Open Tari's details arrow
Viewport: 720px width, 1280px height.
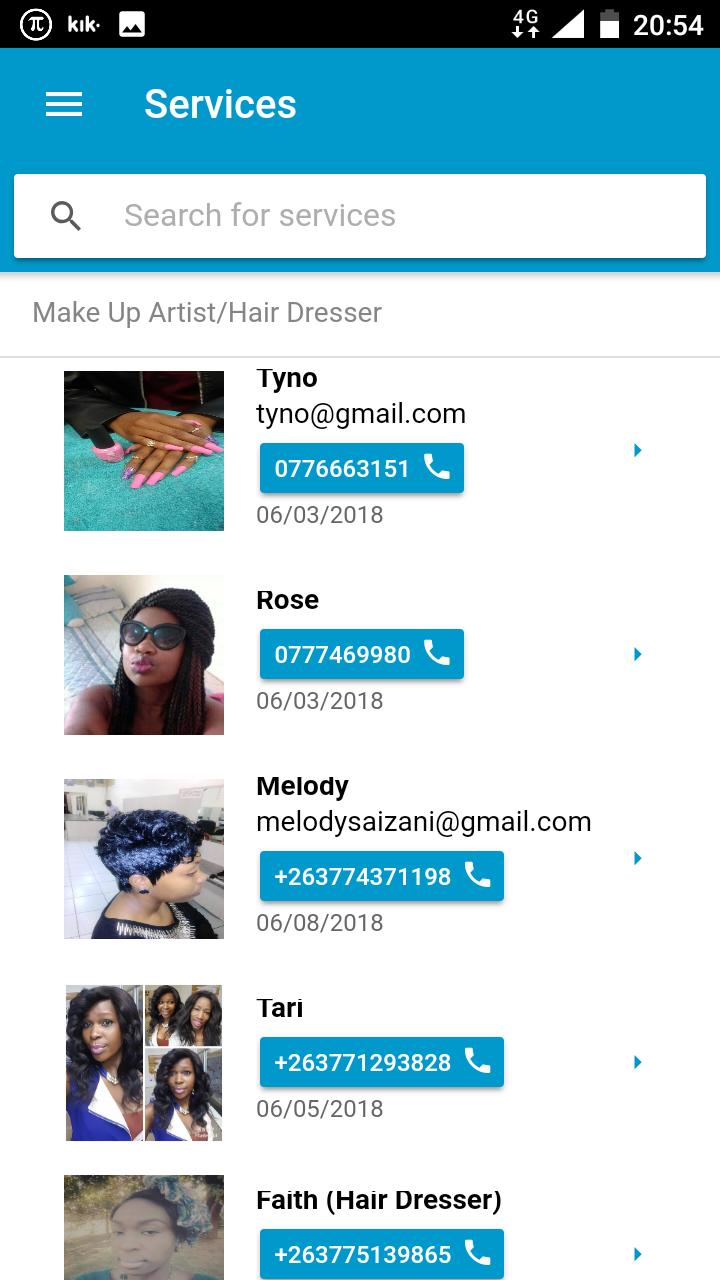pos(638,1062)
